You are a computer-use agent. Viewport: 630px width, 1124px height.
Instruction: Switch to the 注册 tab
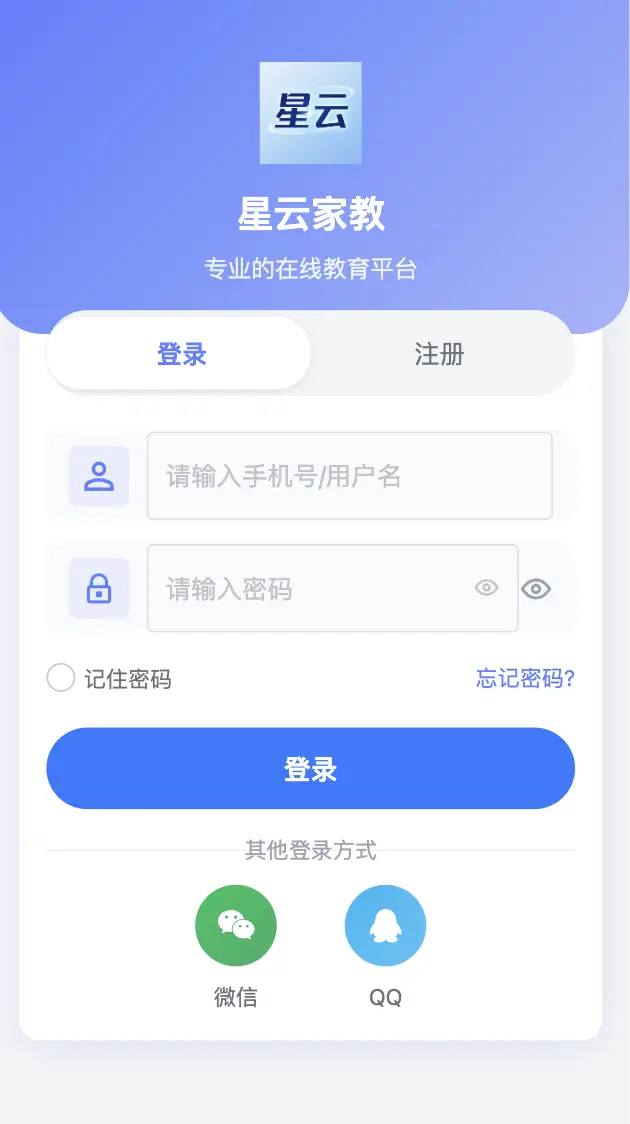[x=440, y=354]
